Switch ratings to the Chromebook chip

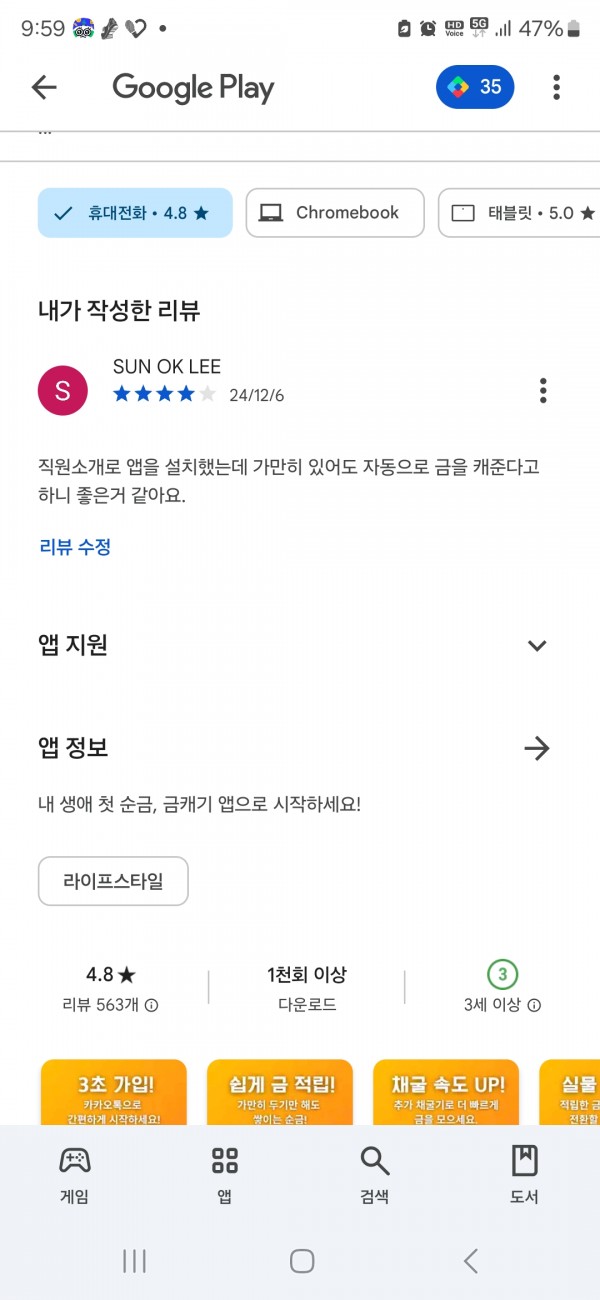click(x=335, y=213)
